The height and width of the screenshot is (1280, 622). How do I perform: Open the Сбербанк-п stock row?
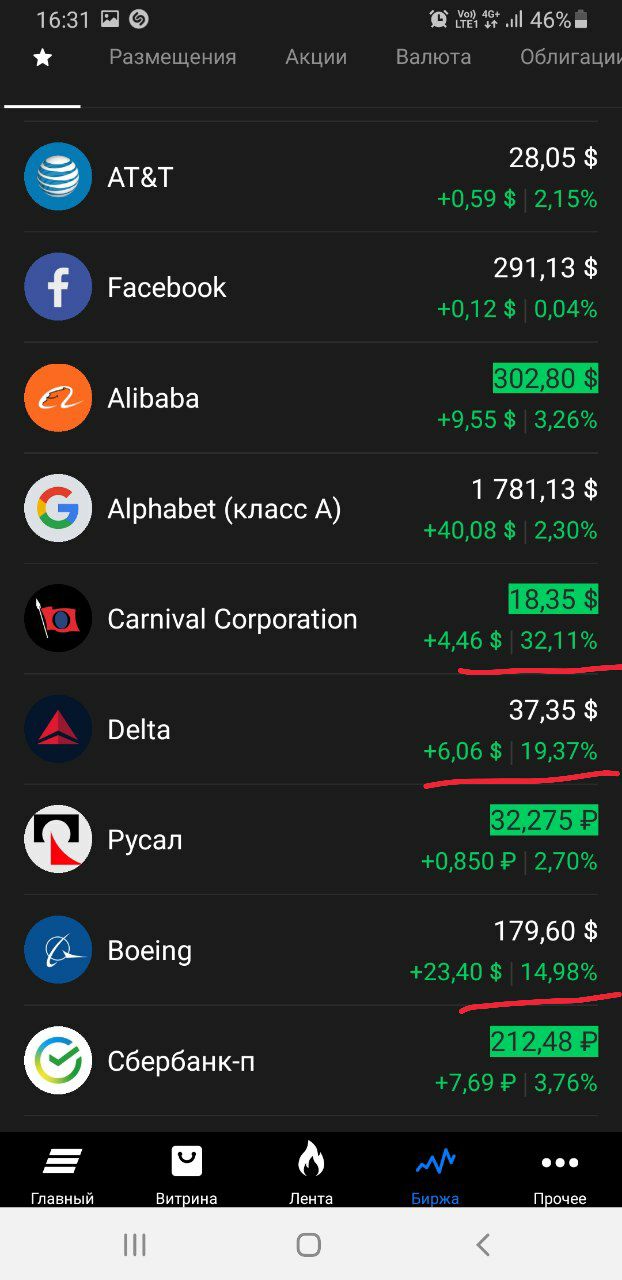(x=311, y=1061)
